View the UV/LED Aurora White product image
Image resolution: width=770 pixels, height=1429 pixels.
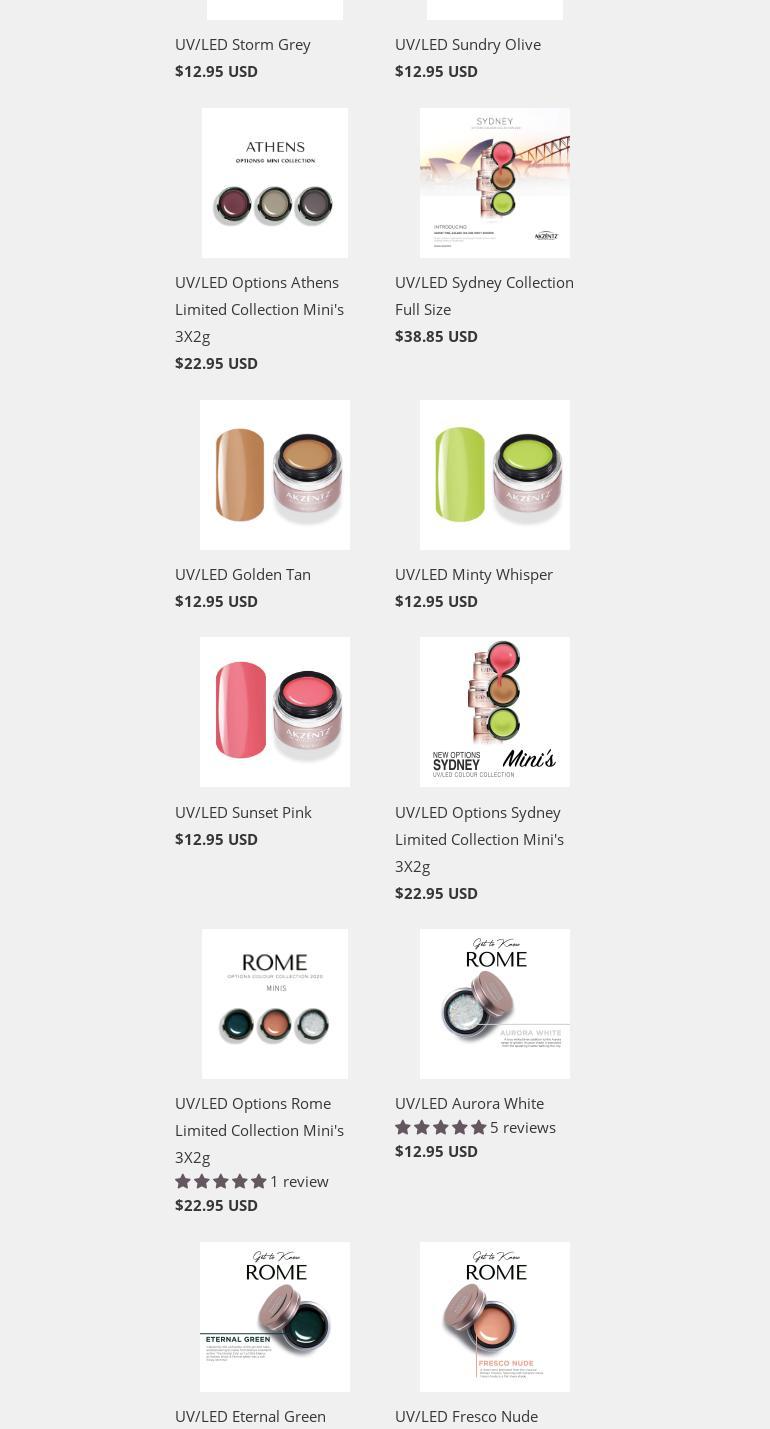(x=495, y=1004)
